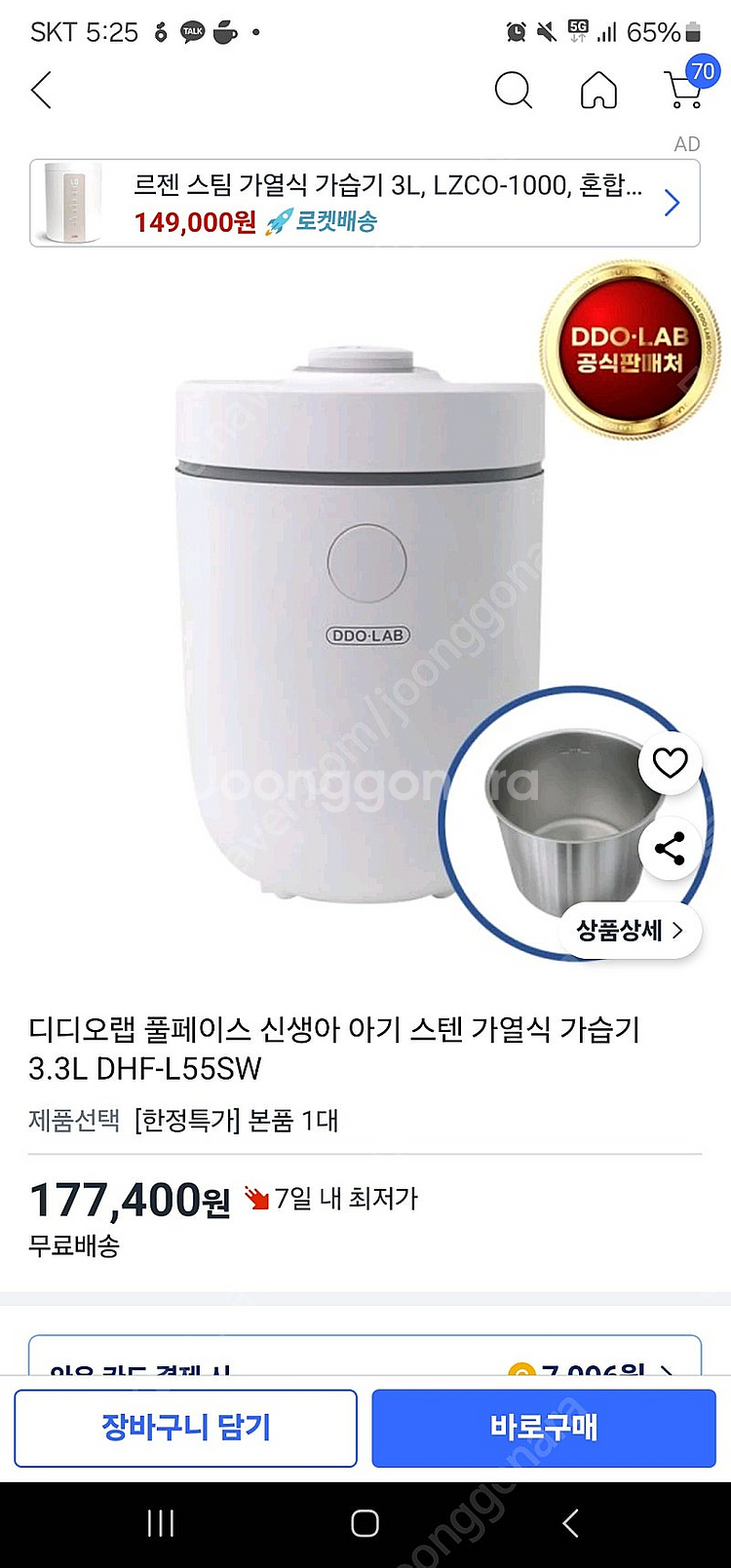Toggle the lowest-price flame indicator

259,1197
